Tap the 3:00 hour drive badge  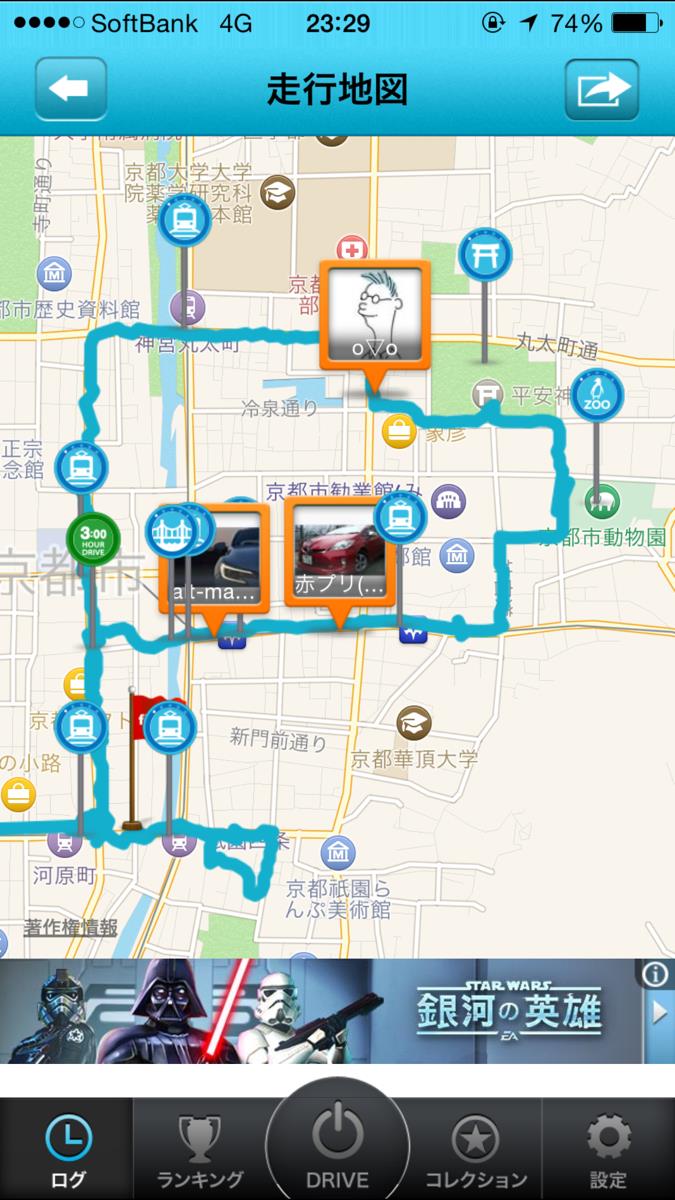[93, 538]
